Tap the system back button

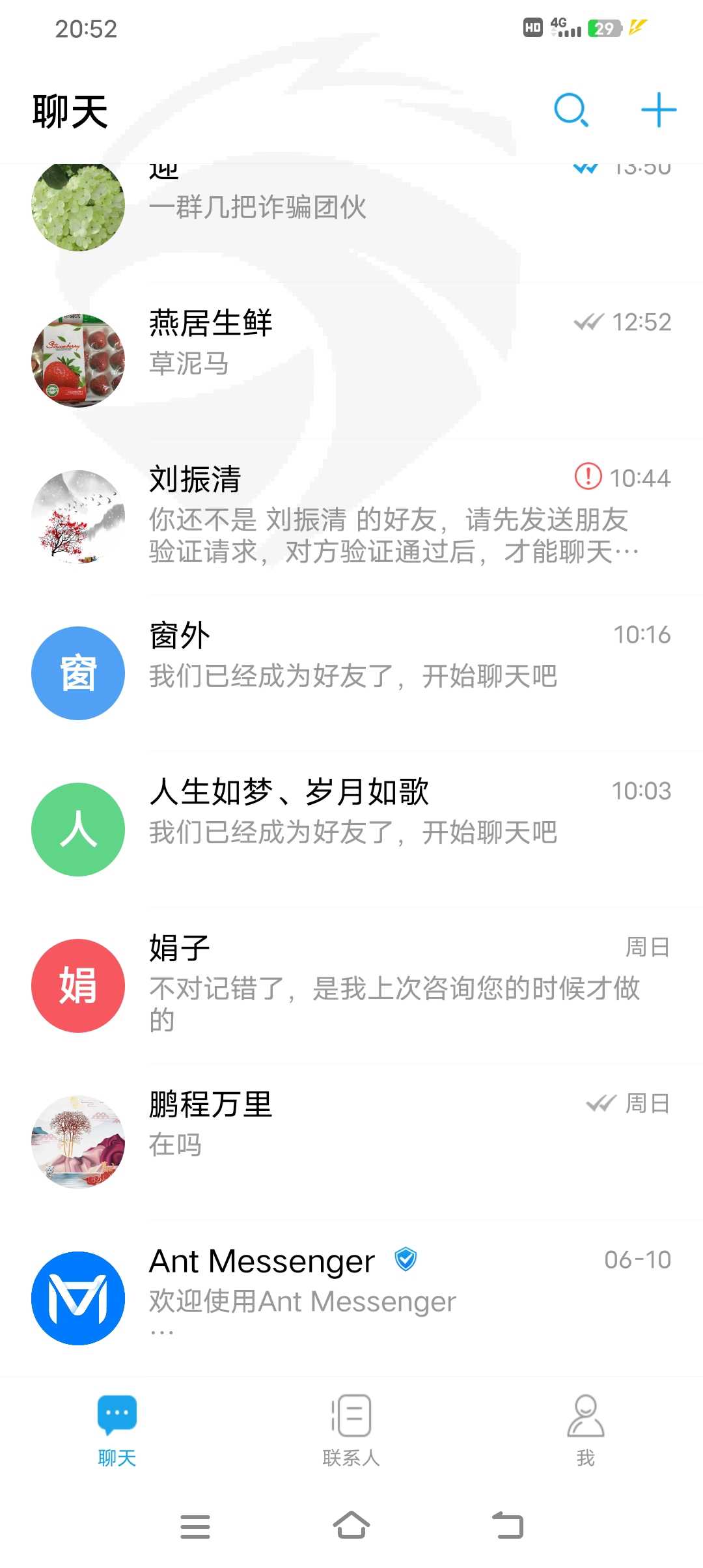click(x=508, y=1526)
